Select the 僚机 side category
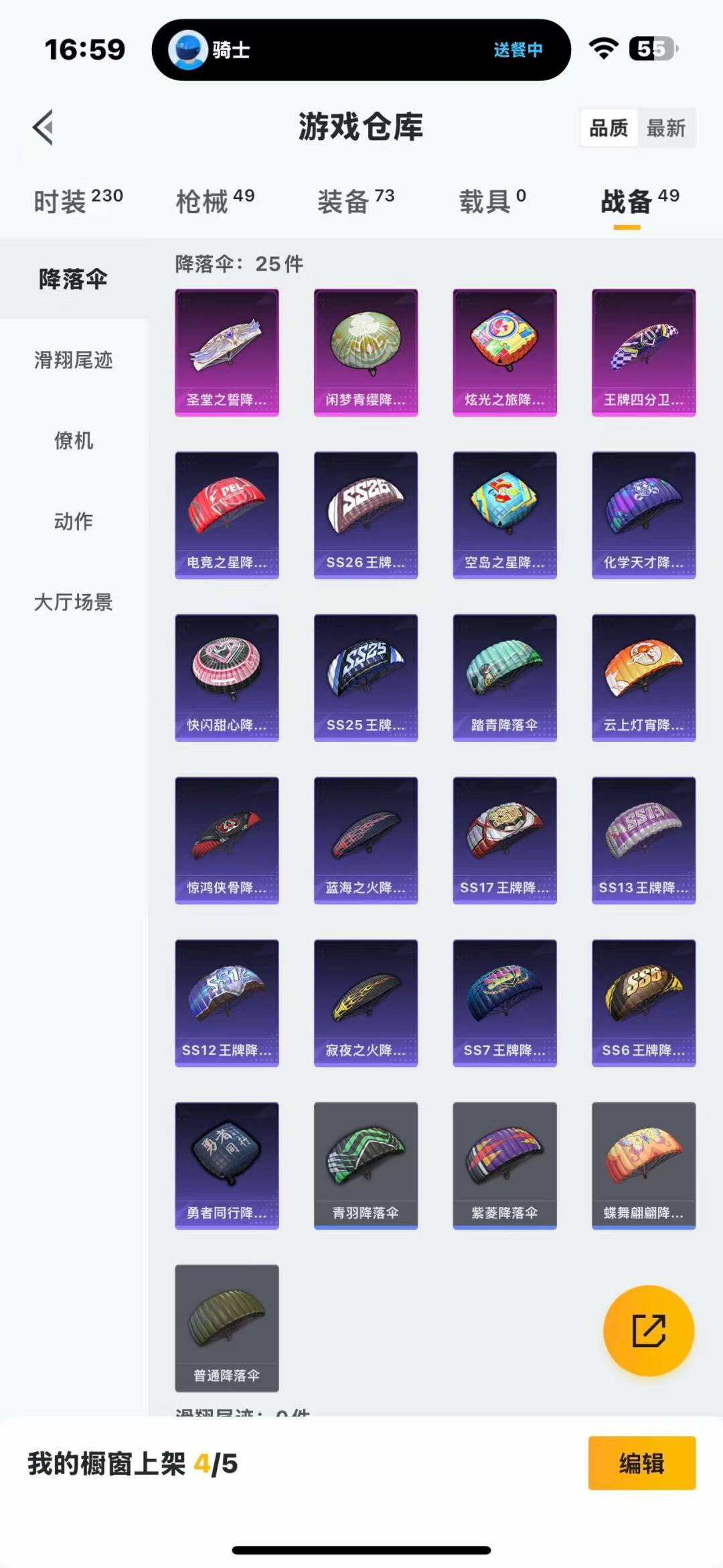The width and height of the screenshot is (723, 1568). (x=74, y=441)
